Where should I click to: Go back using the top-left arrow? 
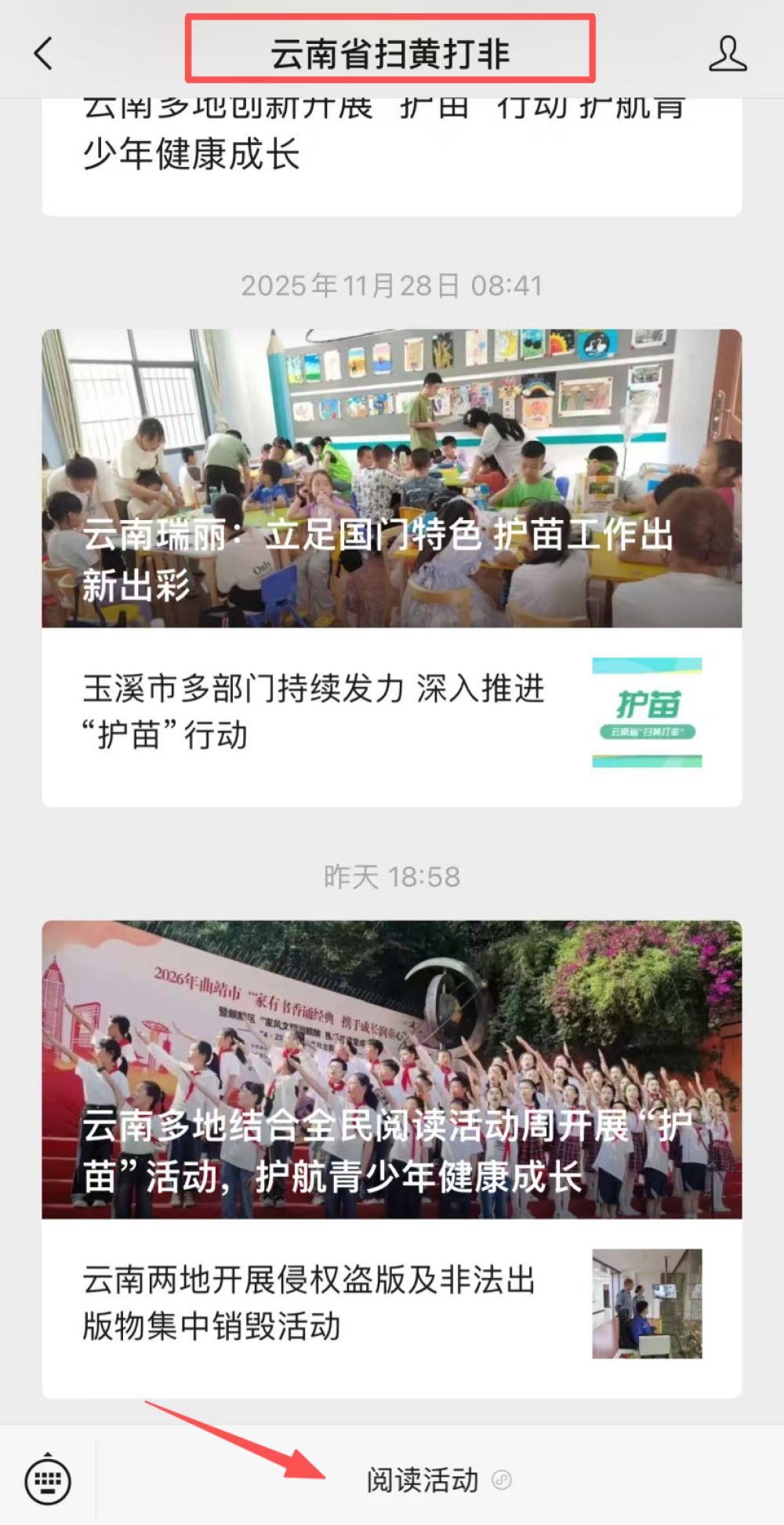click(x=44, y=53)
